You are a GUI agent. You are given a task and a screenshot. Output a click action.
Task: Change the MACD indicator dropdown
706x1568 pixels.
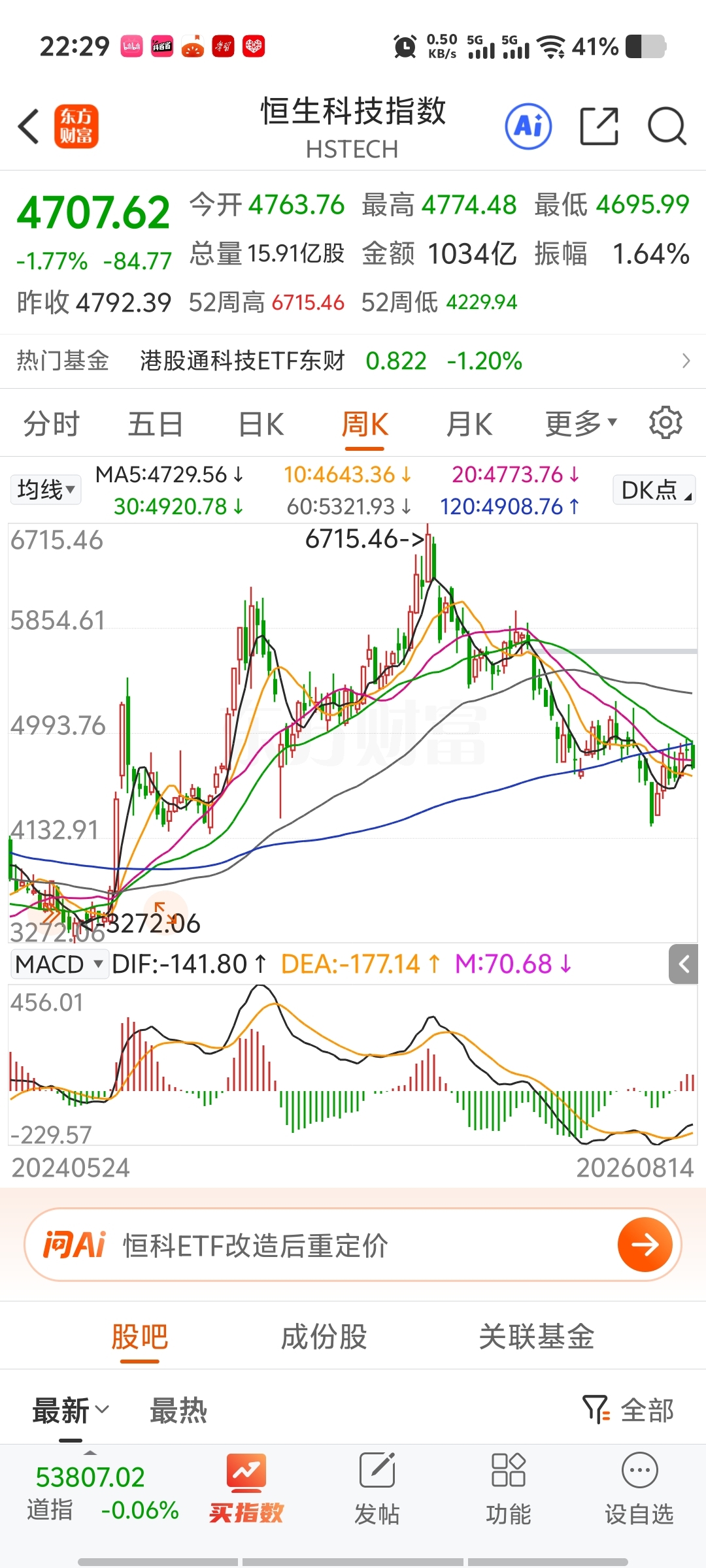pos(59,964)
